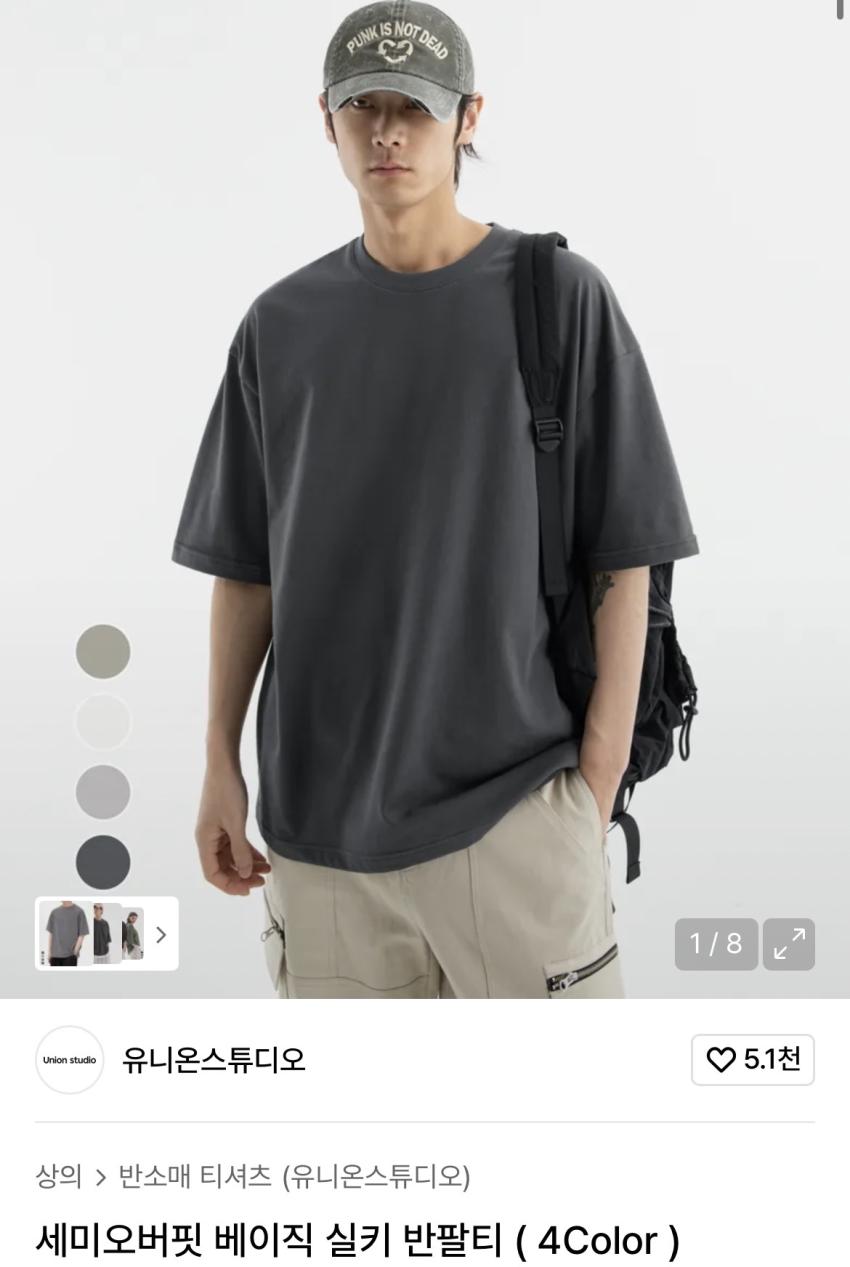Select the first thumbnail in the image strip
The width and height of the screenshot is (850, 1267).
pos(64,933)
